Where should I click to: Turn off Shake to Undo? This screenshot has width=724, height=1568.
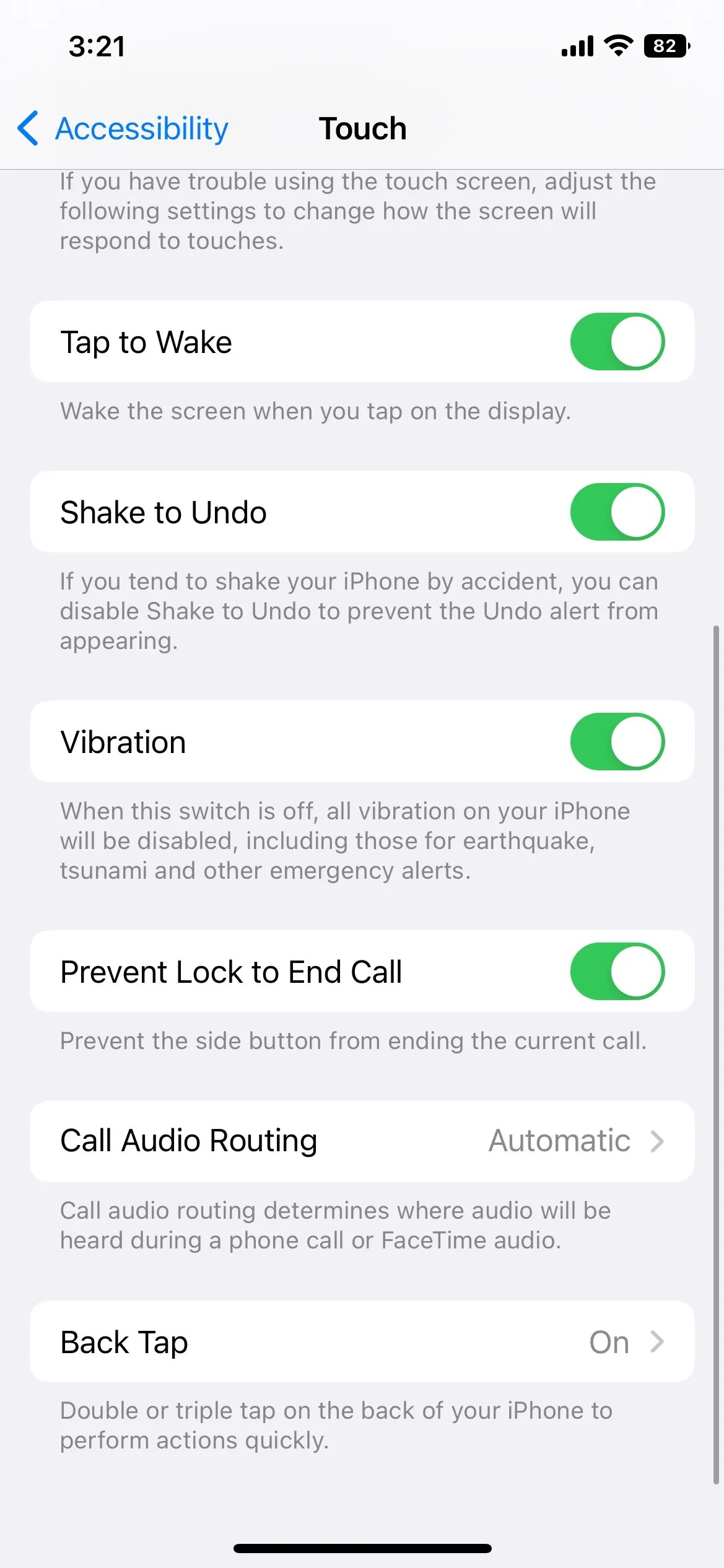(618, 512)
